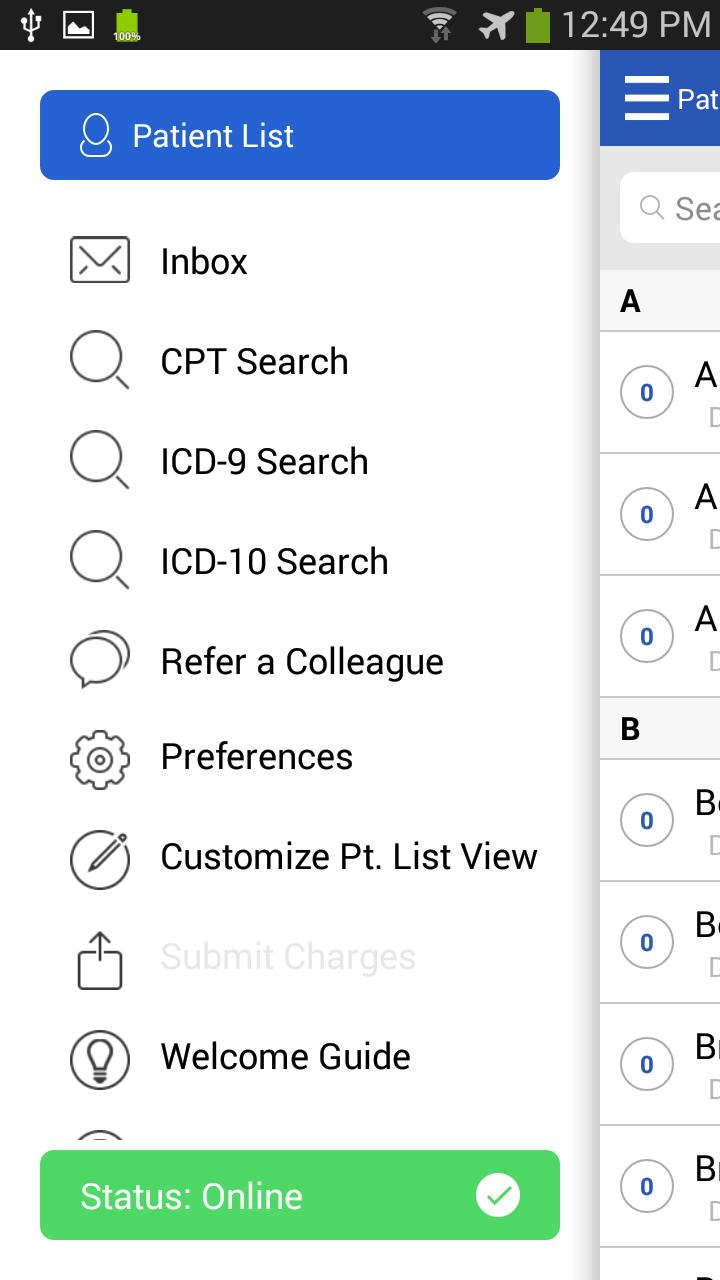720x1280 pixels.
Task: Open the Welcome Guide
Action: (285, 1057)
